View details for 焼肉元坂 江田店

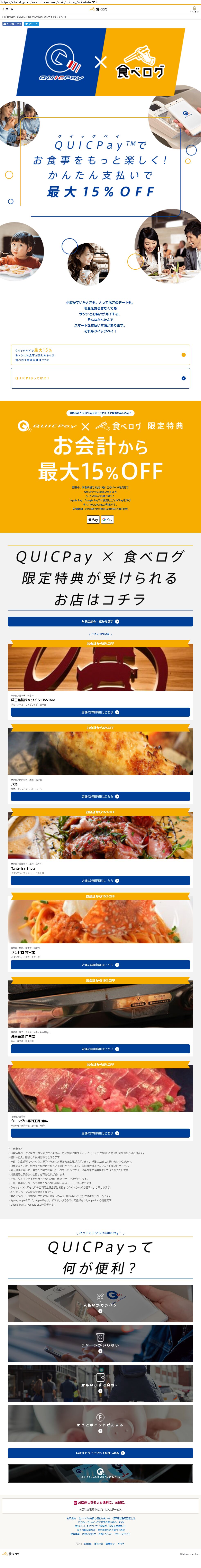[100, 1049]
